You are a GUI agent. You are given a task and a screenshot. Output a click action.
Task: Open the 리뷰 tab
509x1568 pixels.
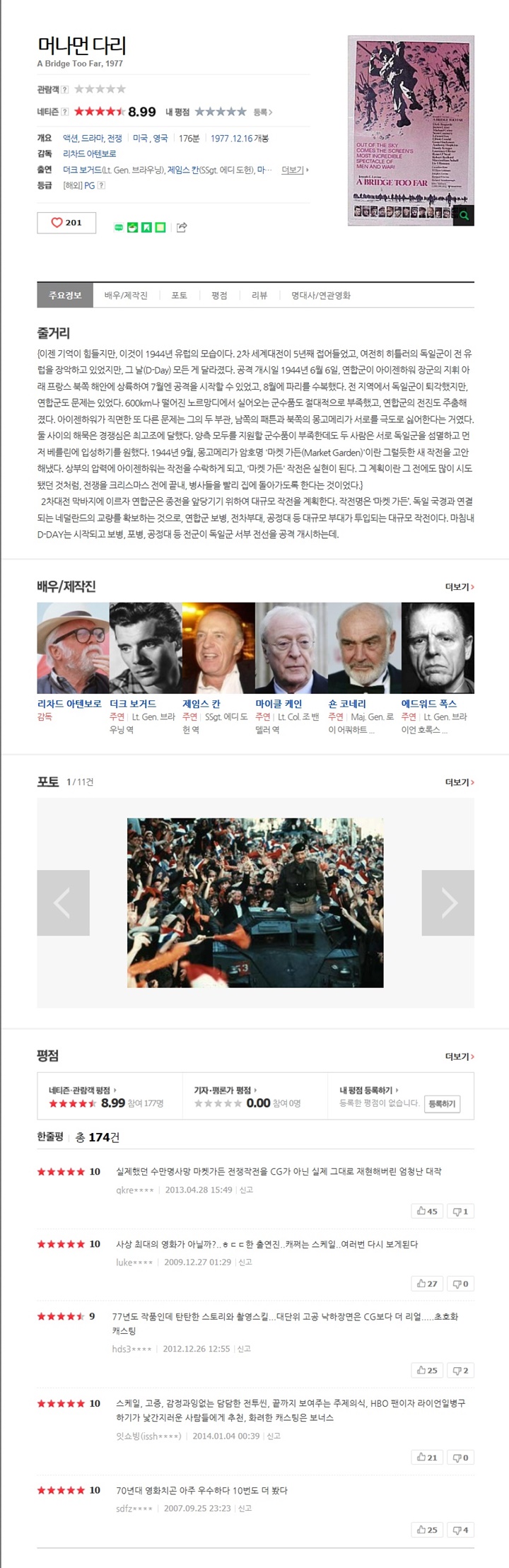(x=259, y=296)
